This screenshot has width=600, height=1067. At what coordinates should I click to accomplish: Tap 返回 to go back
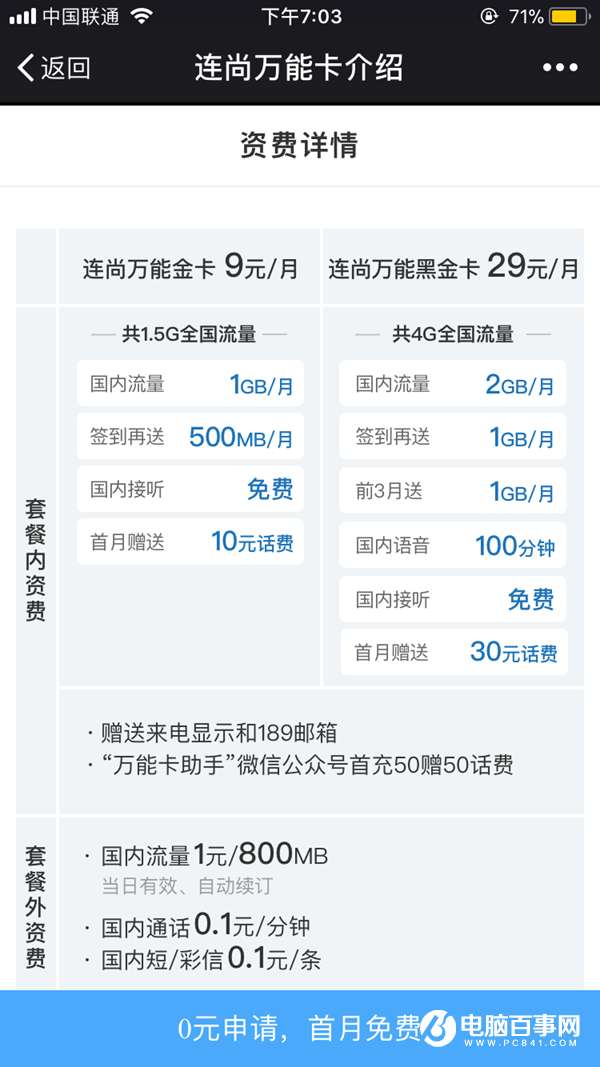tap(54, 68)
